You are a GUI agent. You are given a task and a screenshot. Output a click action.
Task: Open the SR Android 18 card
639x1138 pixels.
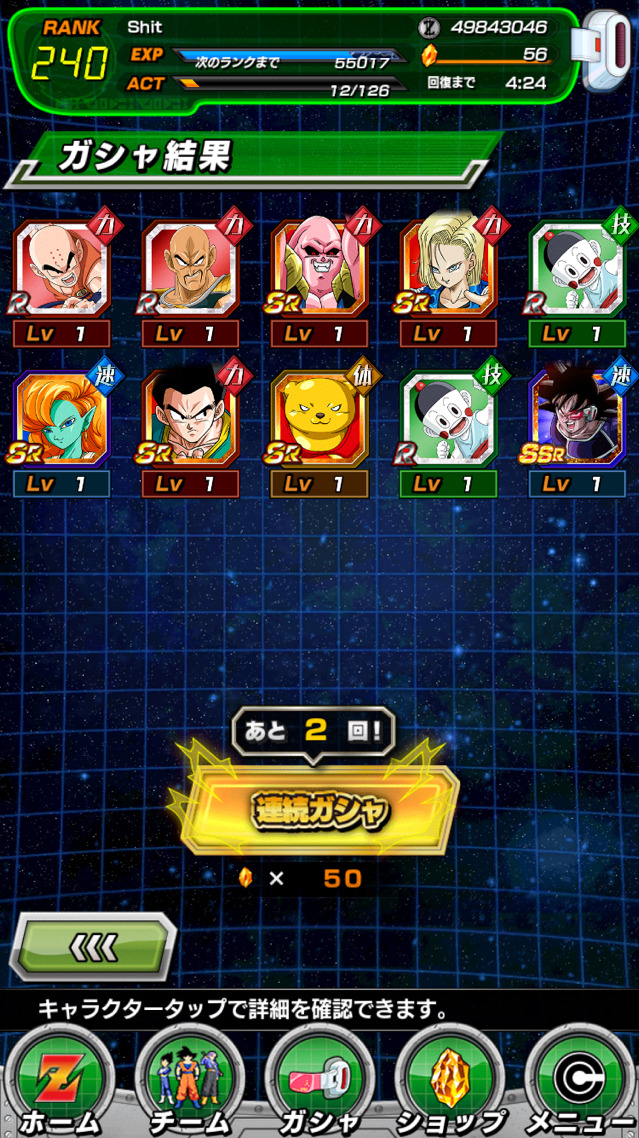click(448, 269)
